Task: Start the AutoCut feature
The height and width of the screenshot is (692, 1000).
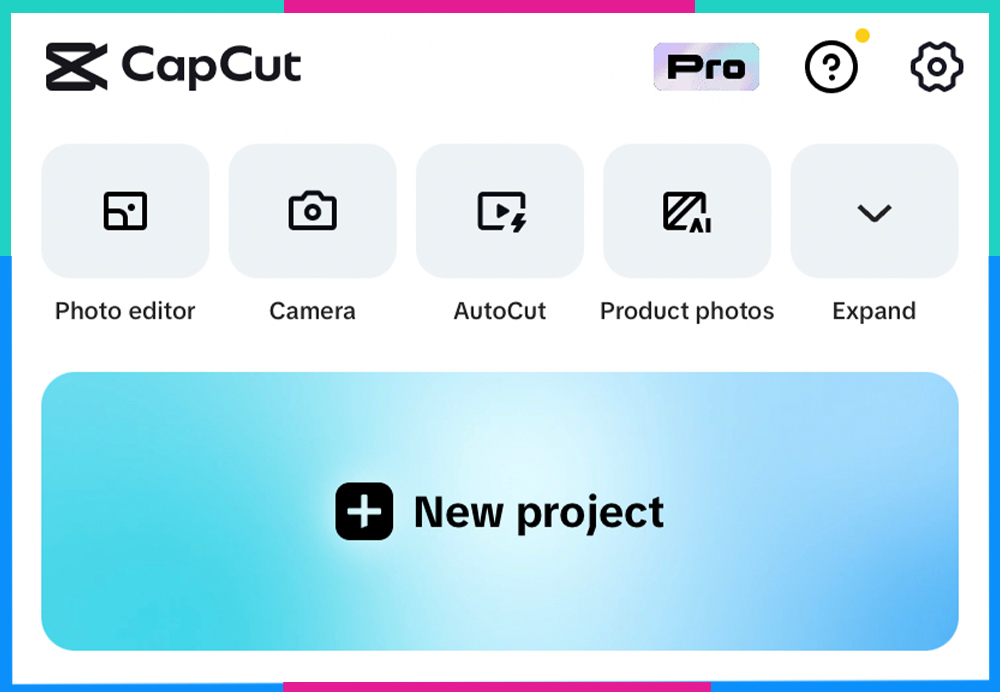Action: pos(500,211)
